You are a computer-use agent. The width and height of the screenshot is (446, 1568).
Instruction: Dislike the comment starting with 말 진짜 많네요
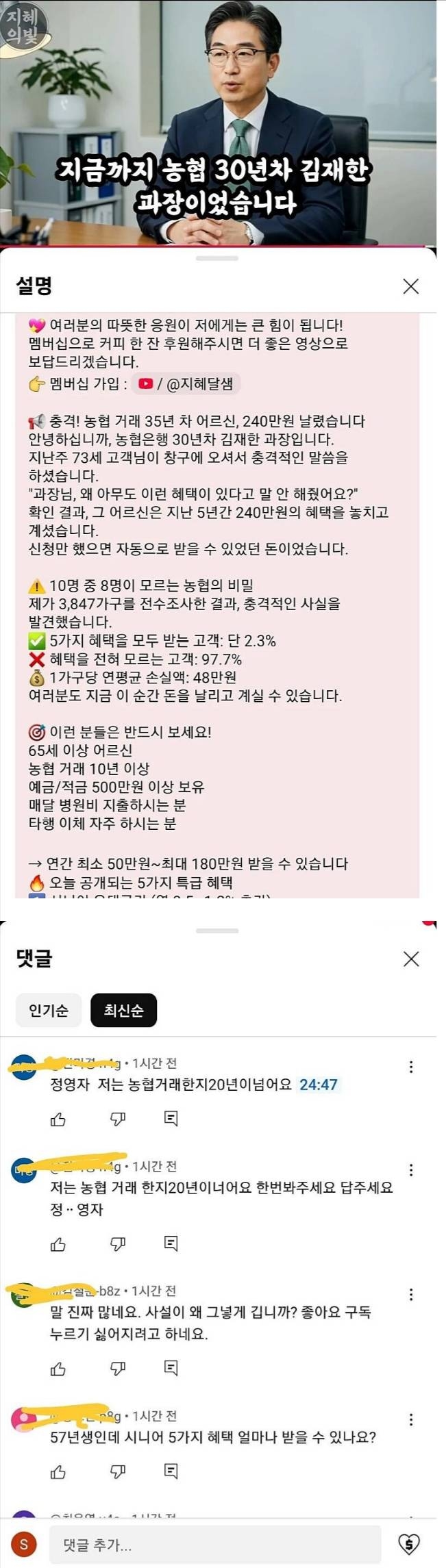(118, 1369)
